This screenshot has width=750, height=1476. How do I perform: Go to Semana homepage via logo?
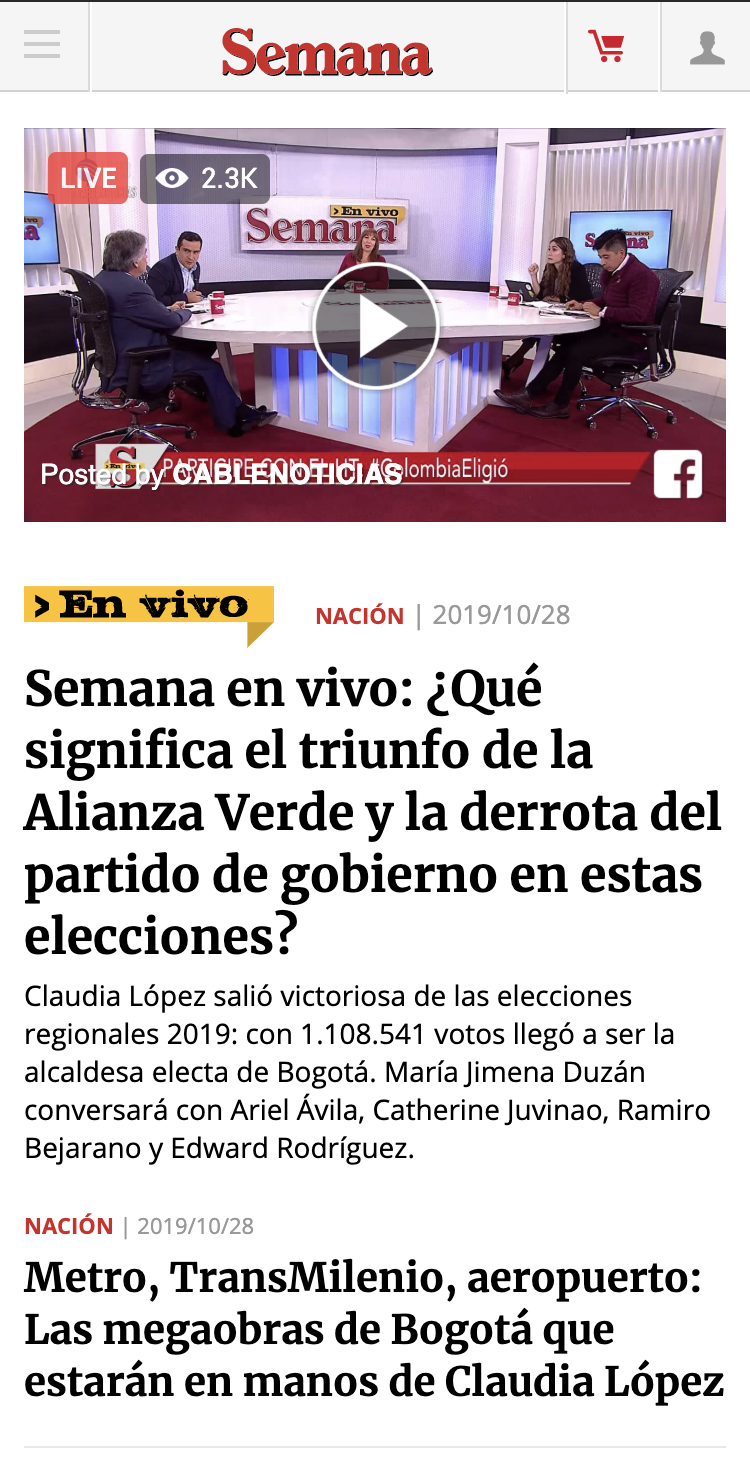click(x=327, y=51)
